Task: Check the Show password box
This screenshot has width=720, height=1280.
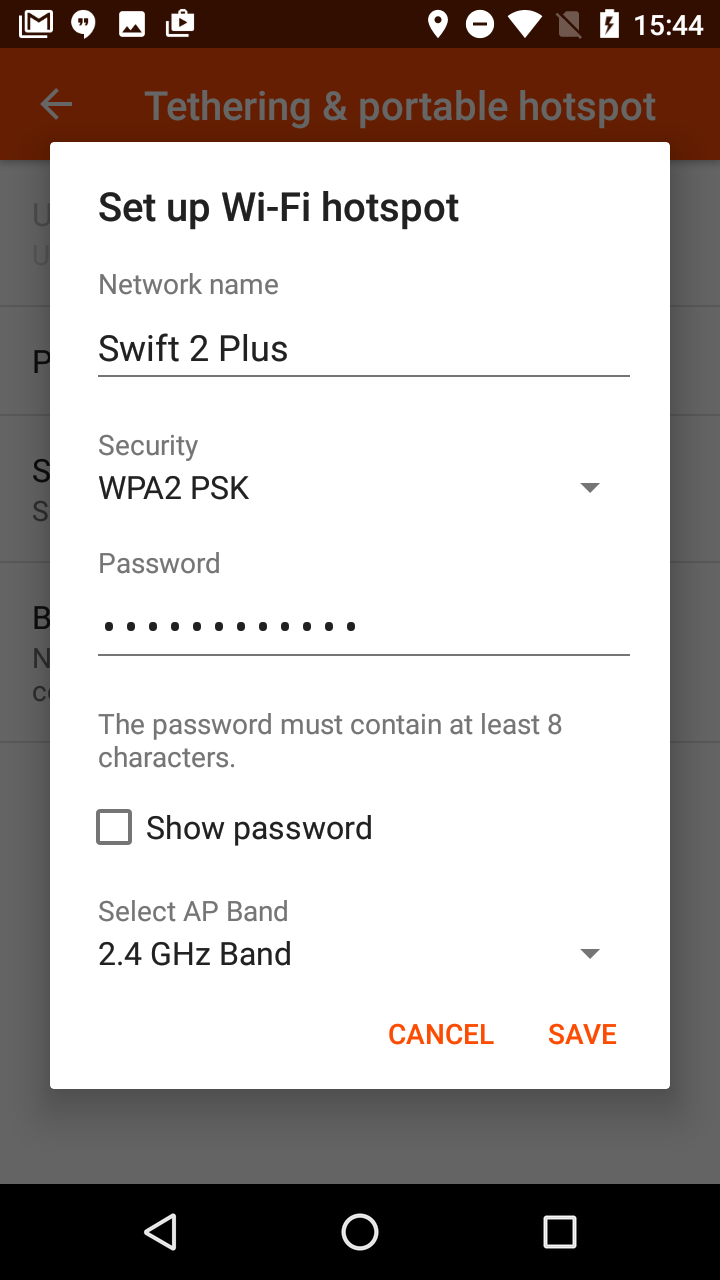Action: point(114,828)
